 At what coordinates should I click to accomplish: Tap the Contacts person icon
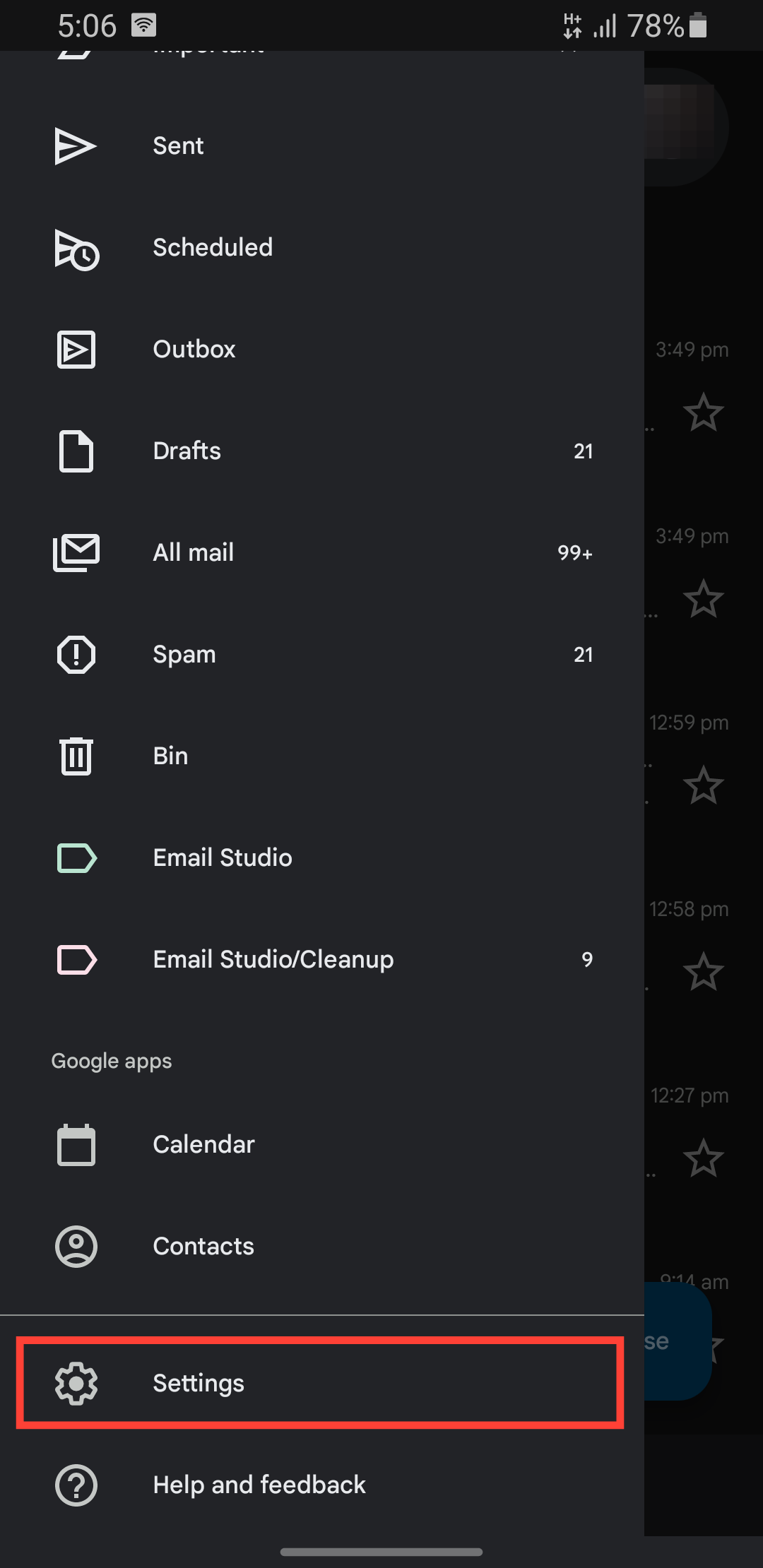point(76,1247)
